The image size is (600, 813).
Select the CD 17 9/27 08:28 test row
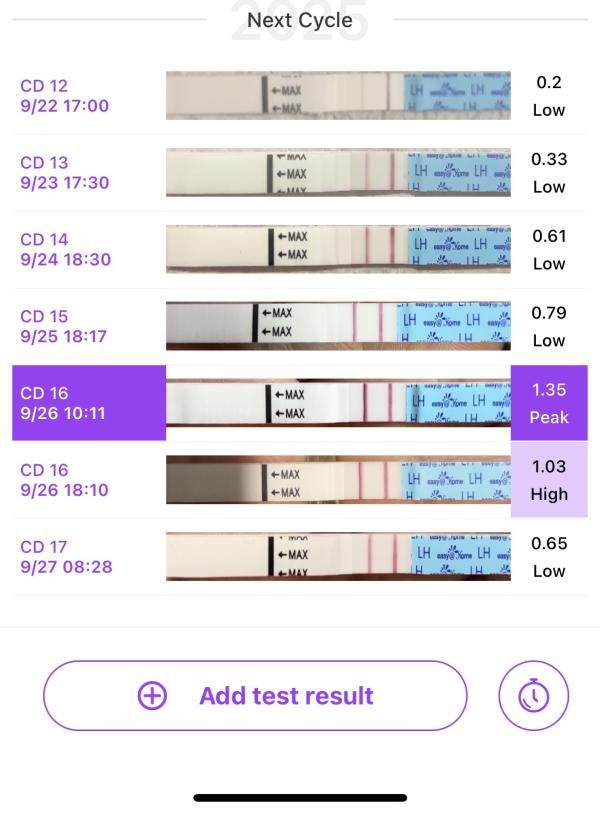pos(299,557)
